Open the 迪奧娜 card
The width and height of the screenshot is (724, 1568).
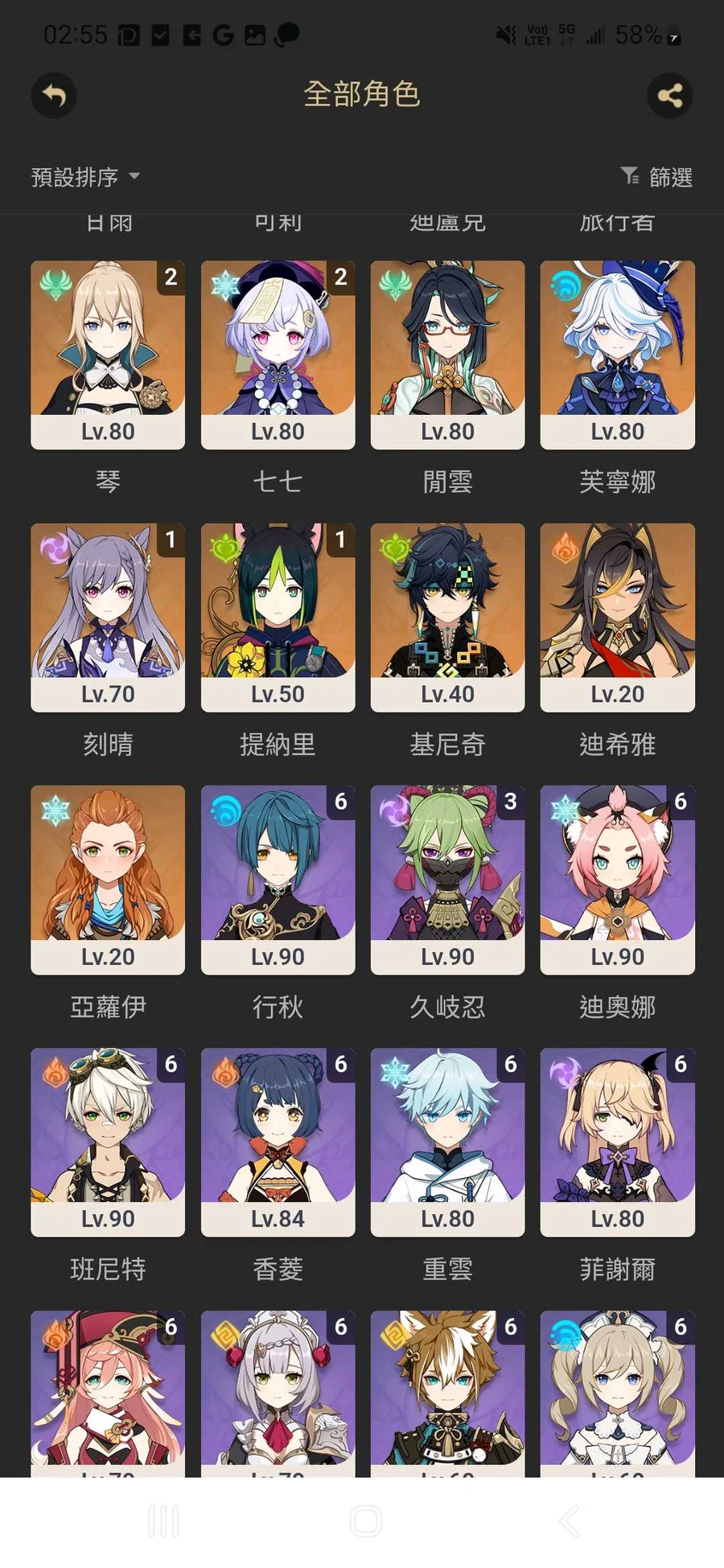[618, 880]
